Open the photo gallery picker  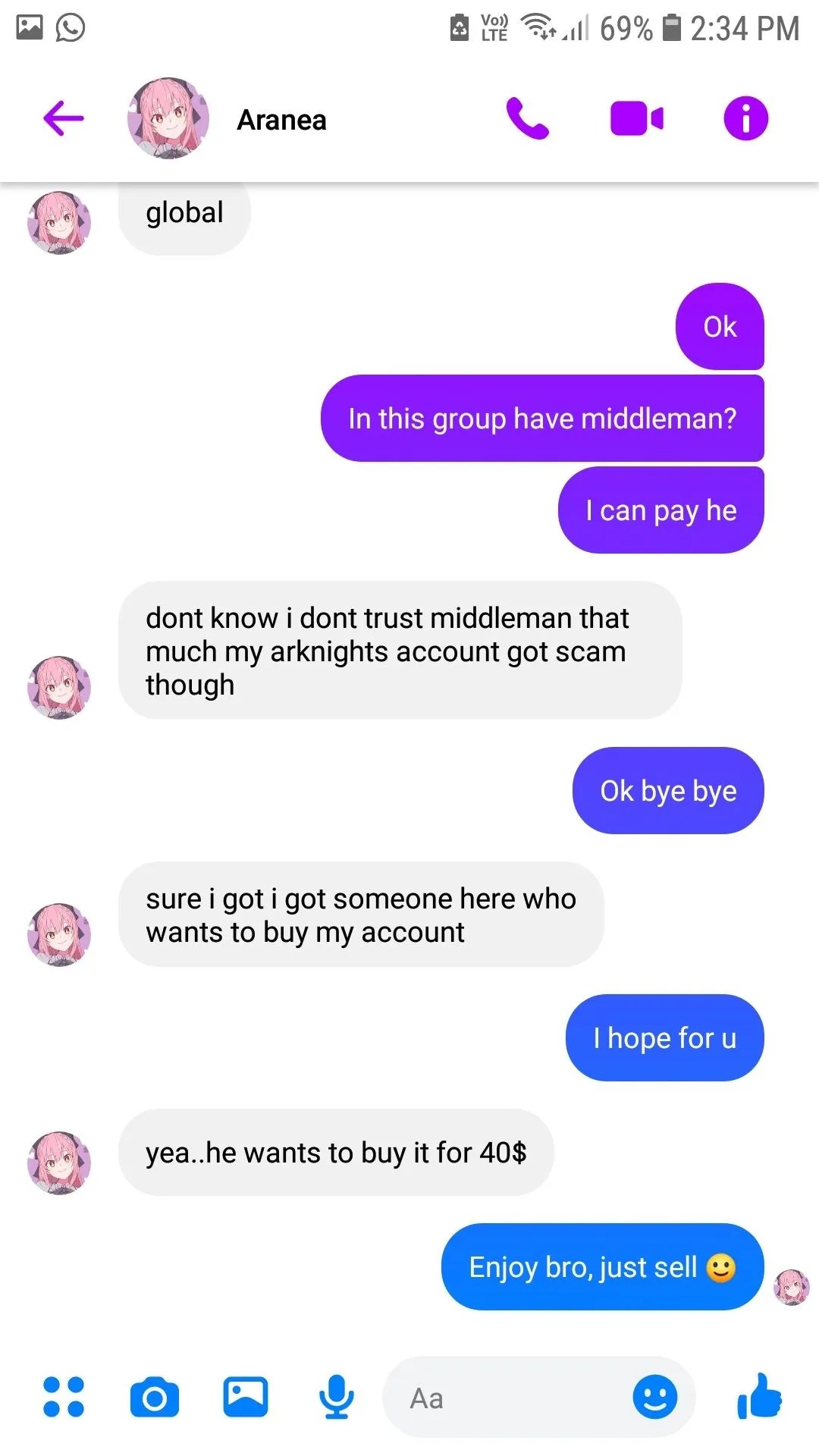[x=245, y=1398]
